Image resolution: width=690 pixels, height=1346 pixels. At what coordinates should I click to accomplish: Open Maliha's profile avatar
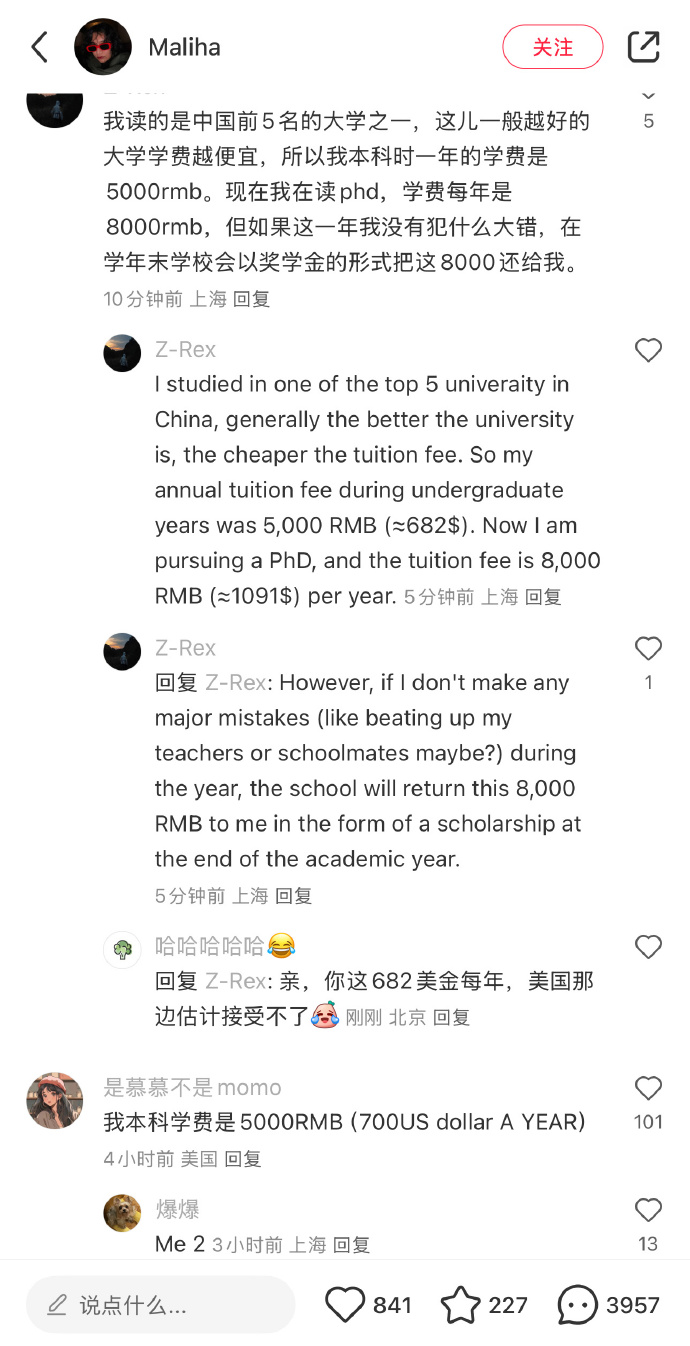(103, 47)
